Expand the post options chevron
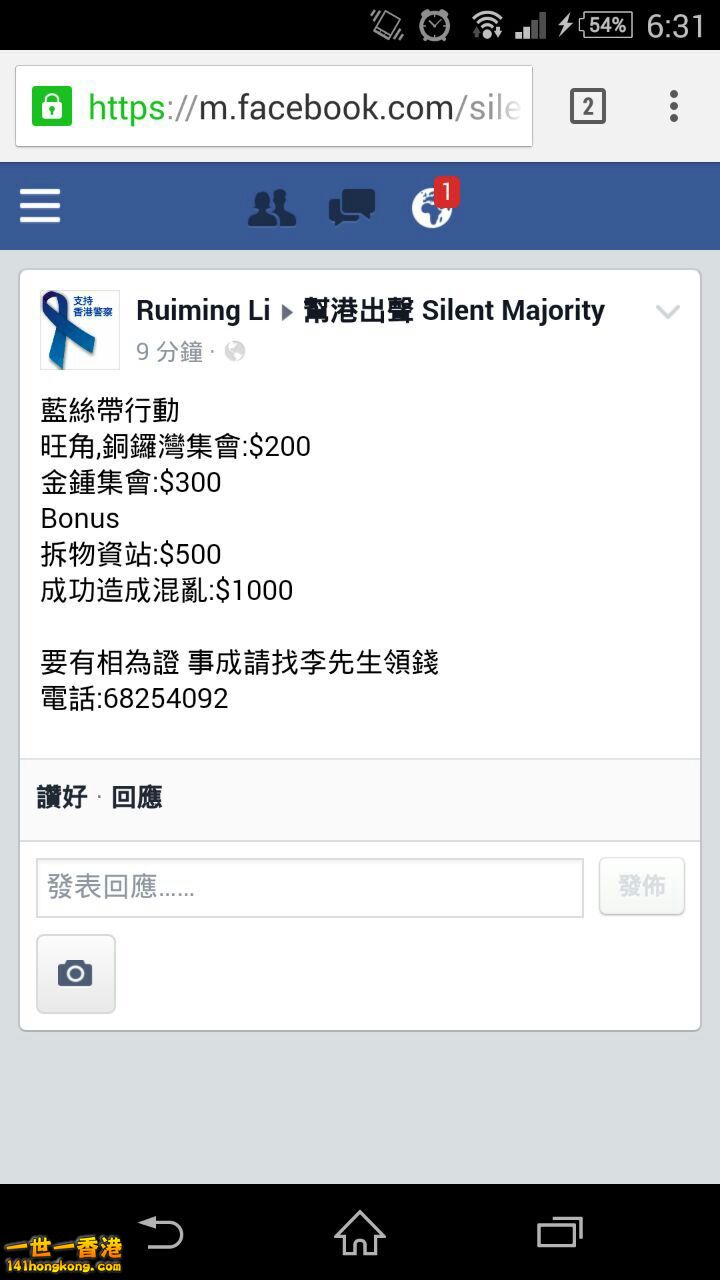 coord(667,312)
